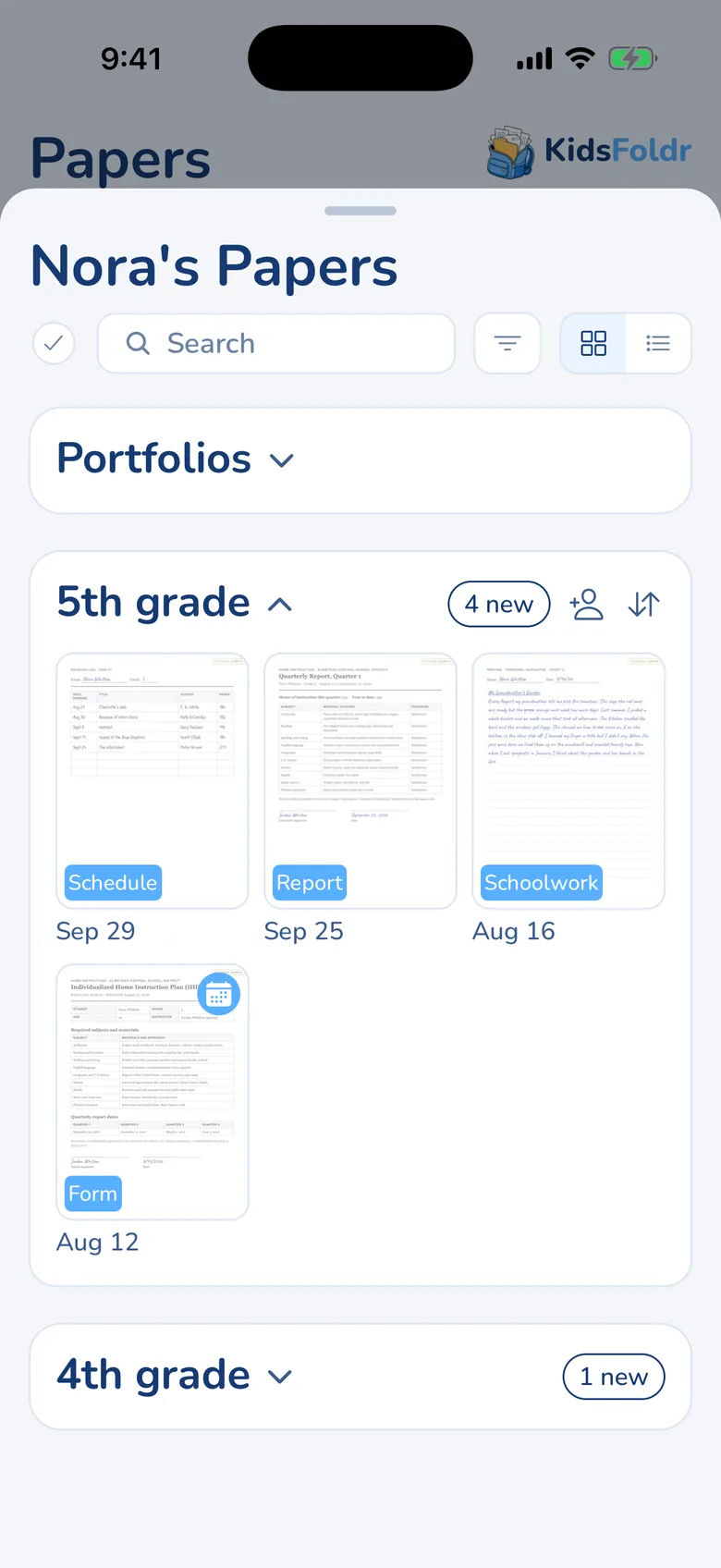The width and height of the screenshot is (721, 1568).
Task: Tap the calendar badge on the Form paper
Action: pyautogui.click(x=218, y=995)
